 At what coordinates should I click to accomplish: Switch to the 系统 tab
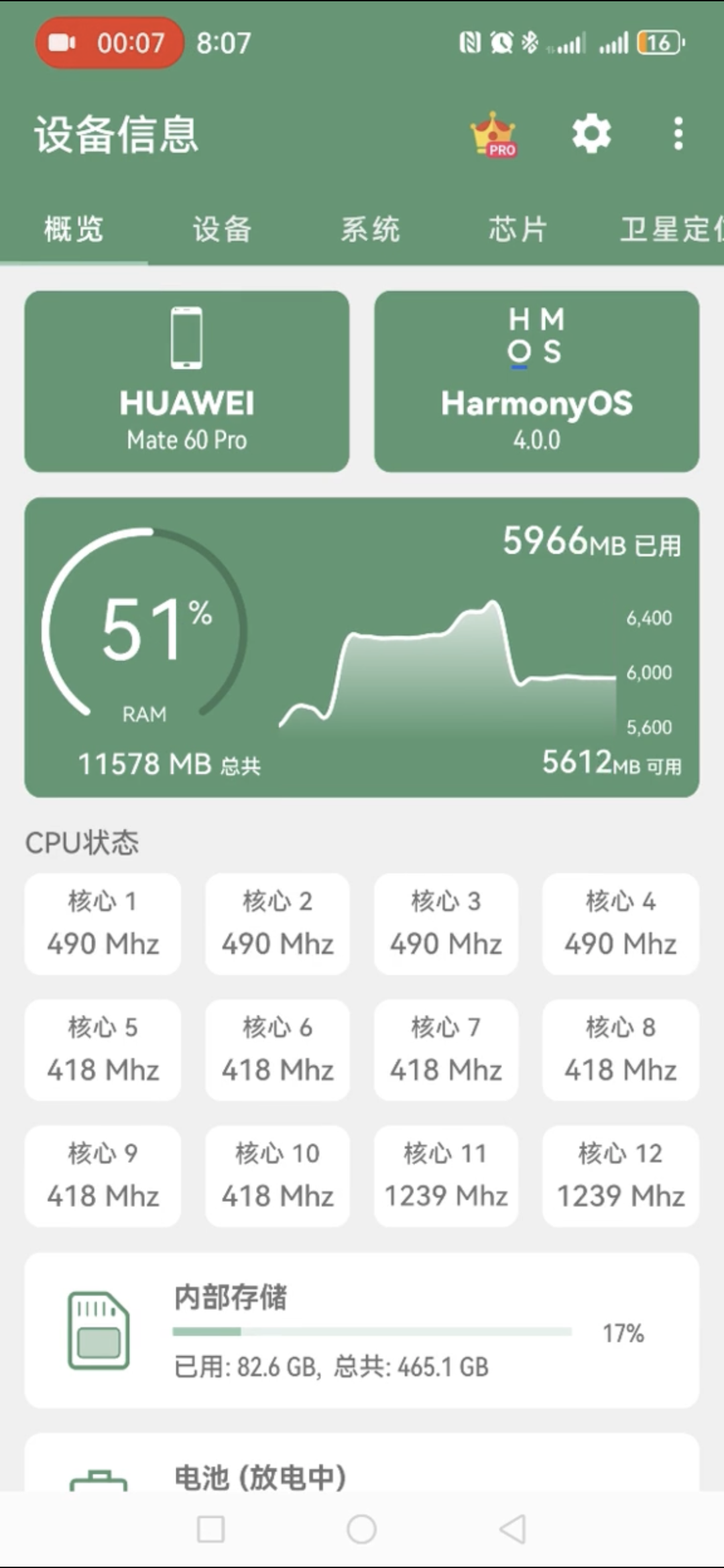[370, 229]
